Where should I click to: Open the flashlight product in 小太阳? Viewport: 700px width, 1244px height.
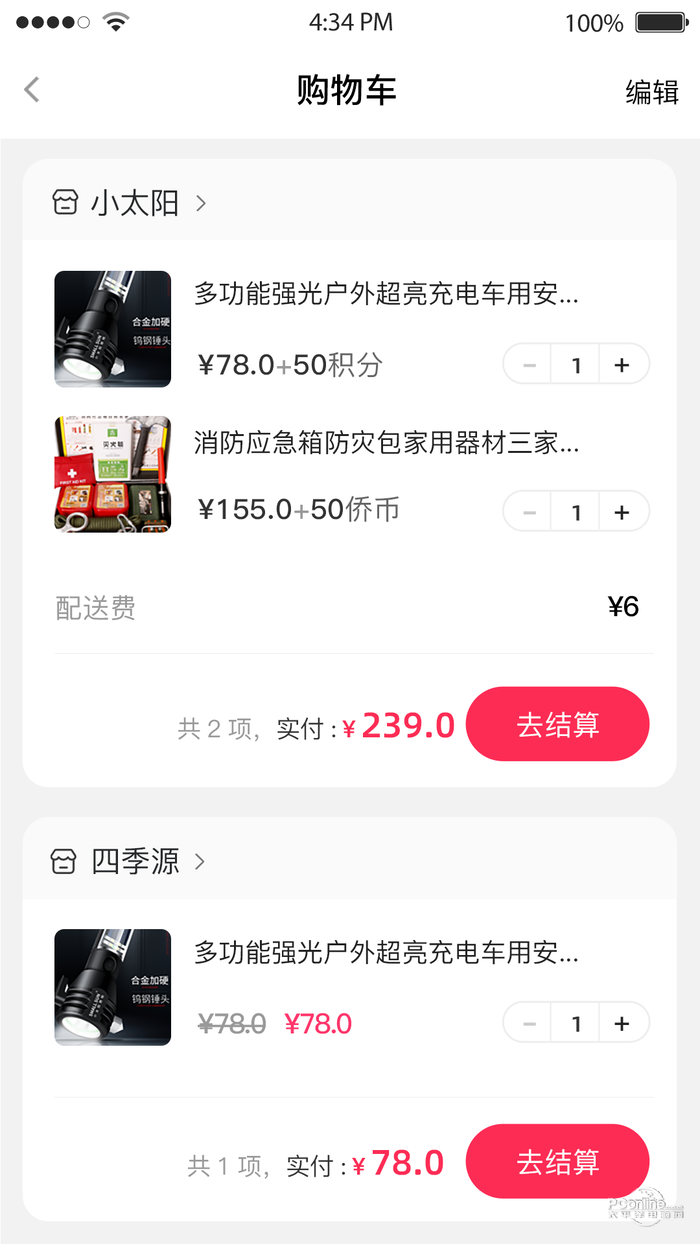[113, 329]
